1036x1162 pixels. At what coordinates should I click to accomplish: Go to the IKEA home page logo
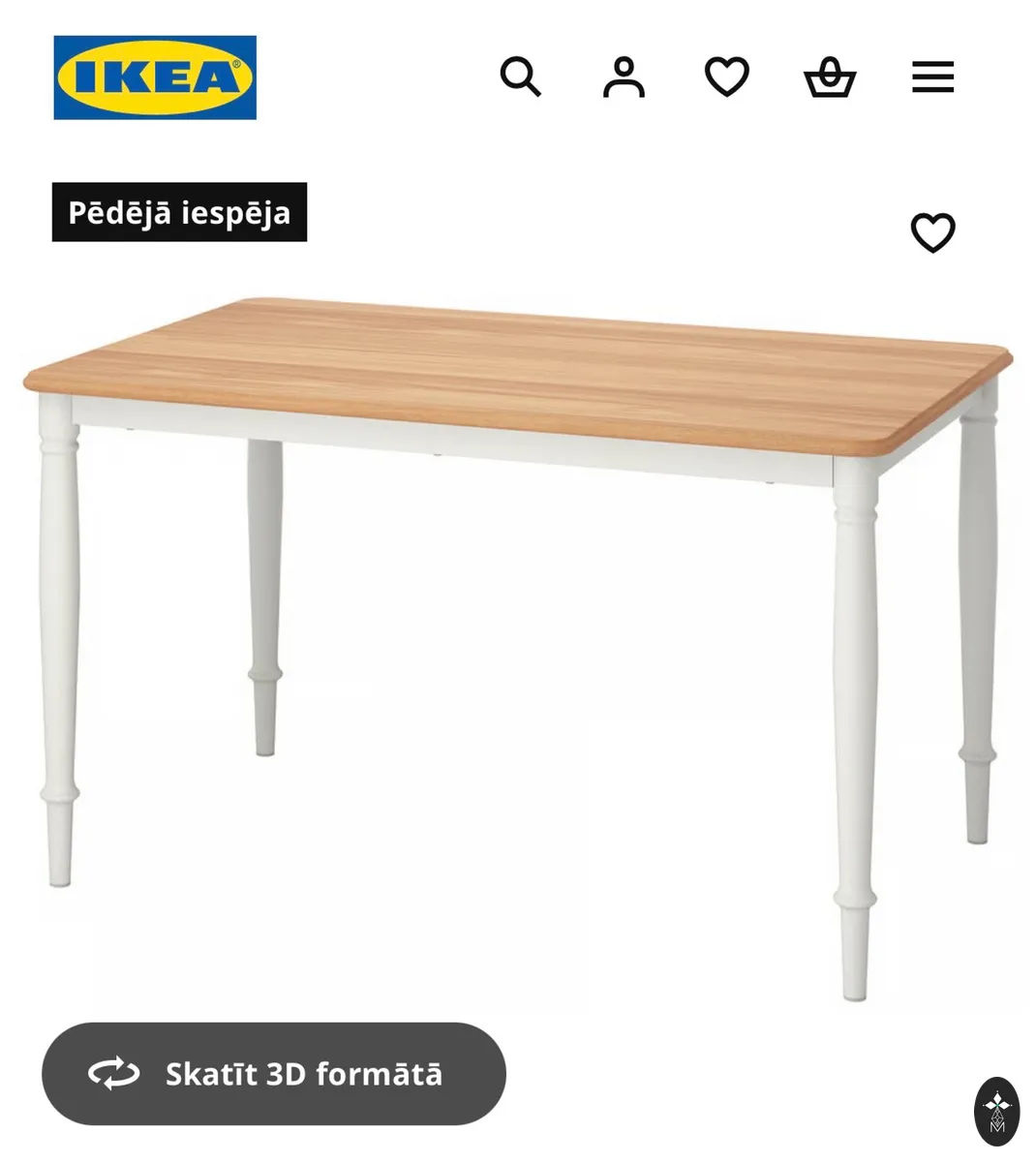pyautogui.click(x=155, y=77)
